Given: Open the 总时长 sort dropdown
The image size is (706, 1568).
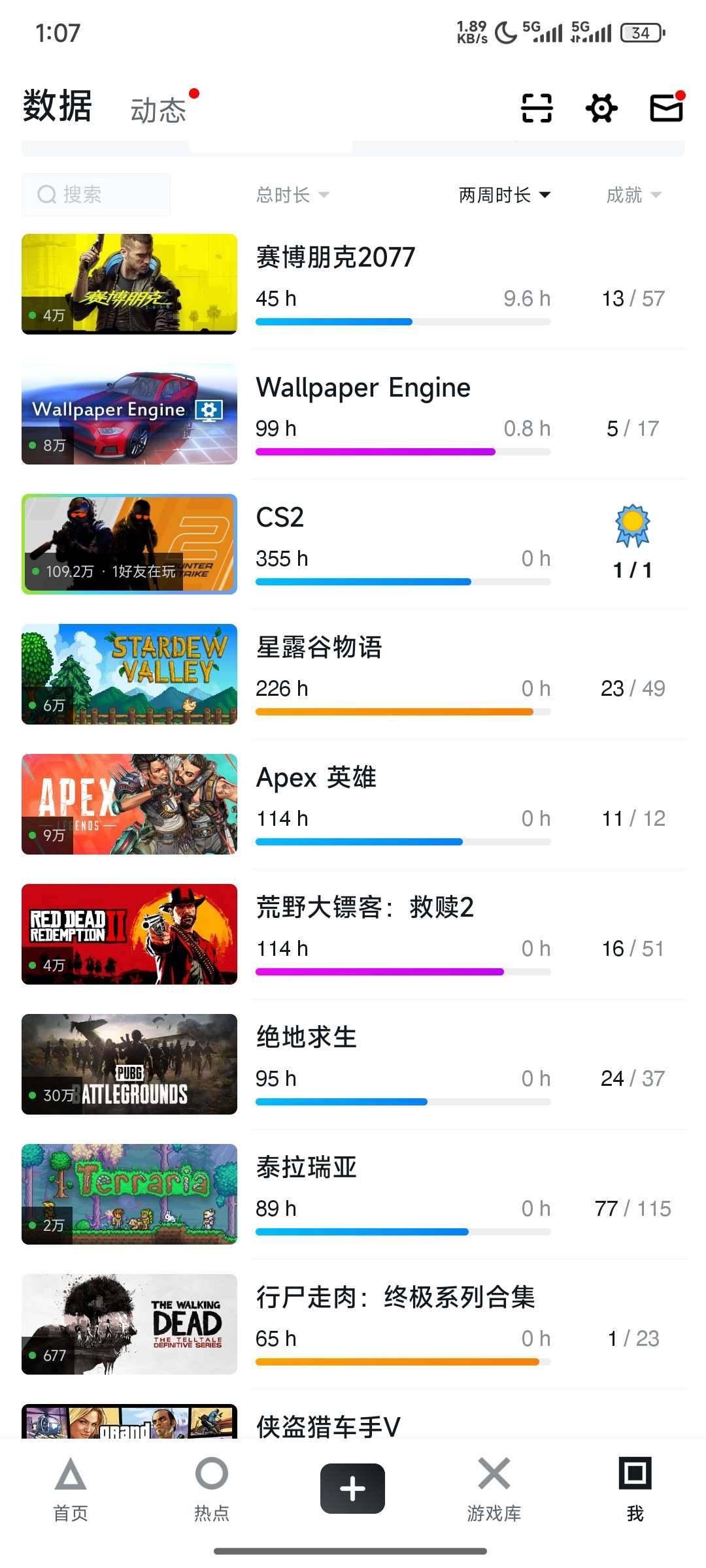Looking at the screenshot, I should [294, 195].
